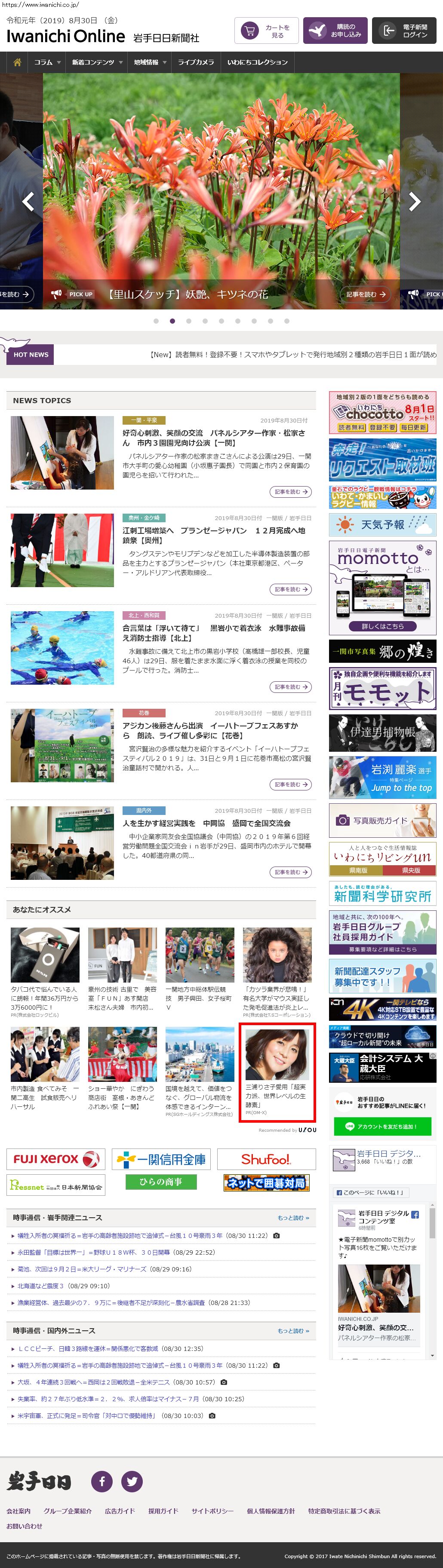
Task: Tap LINE アカウントを友だち追加 button
Action: 382,1127
